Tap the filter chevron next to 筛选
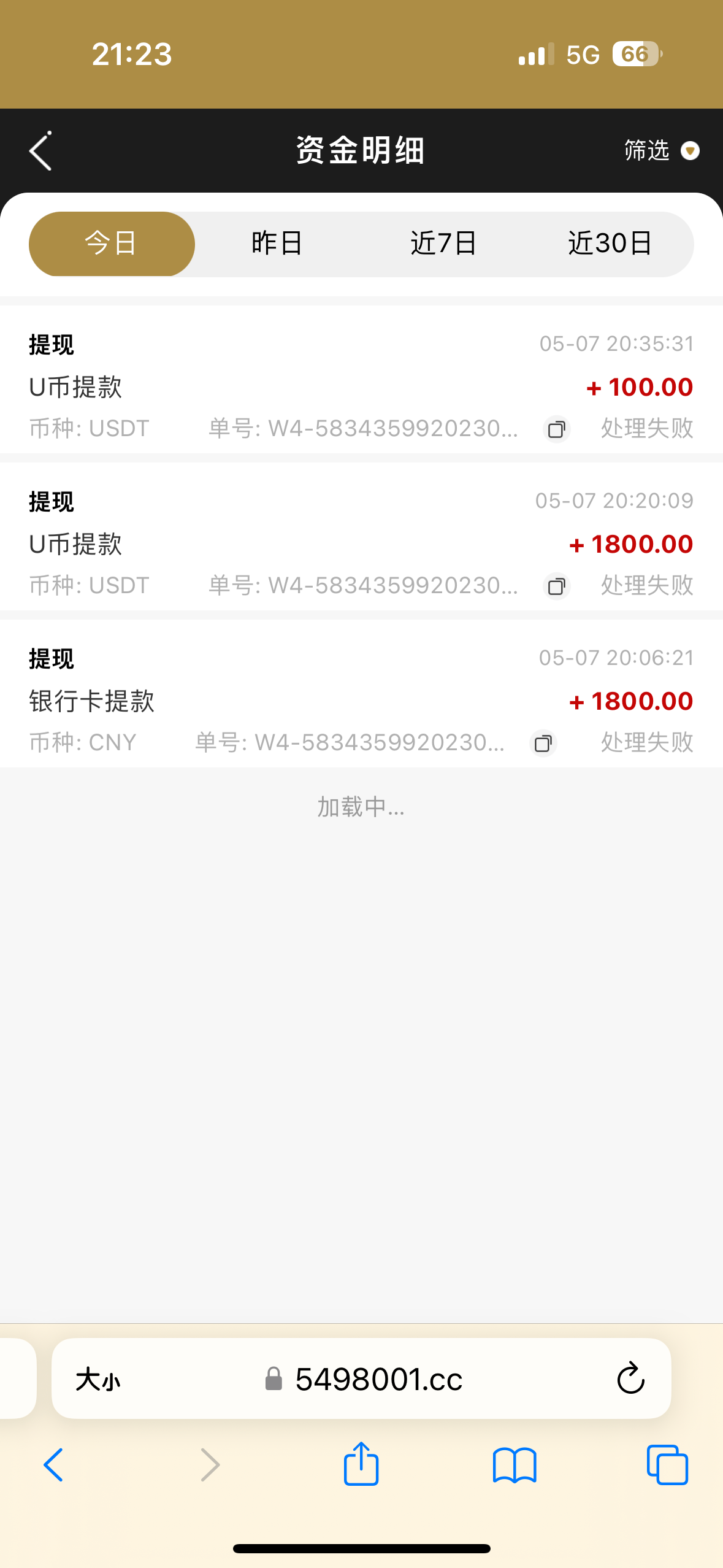The width and height of the screenshot is (723, 1568). (692, 151)
